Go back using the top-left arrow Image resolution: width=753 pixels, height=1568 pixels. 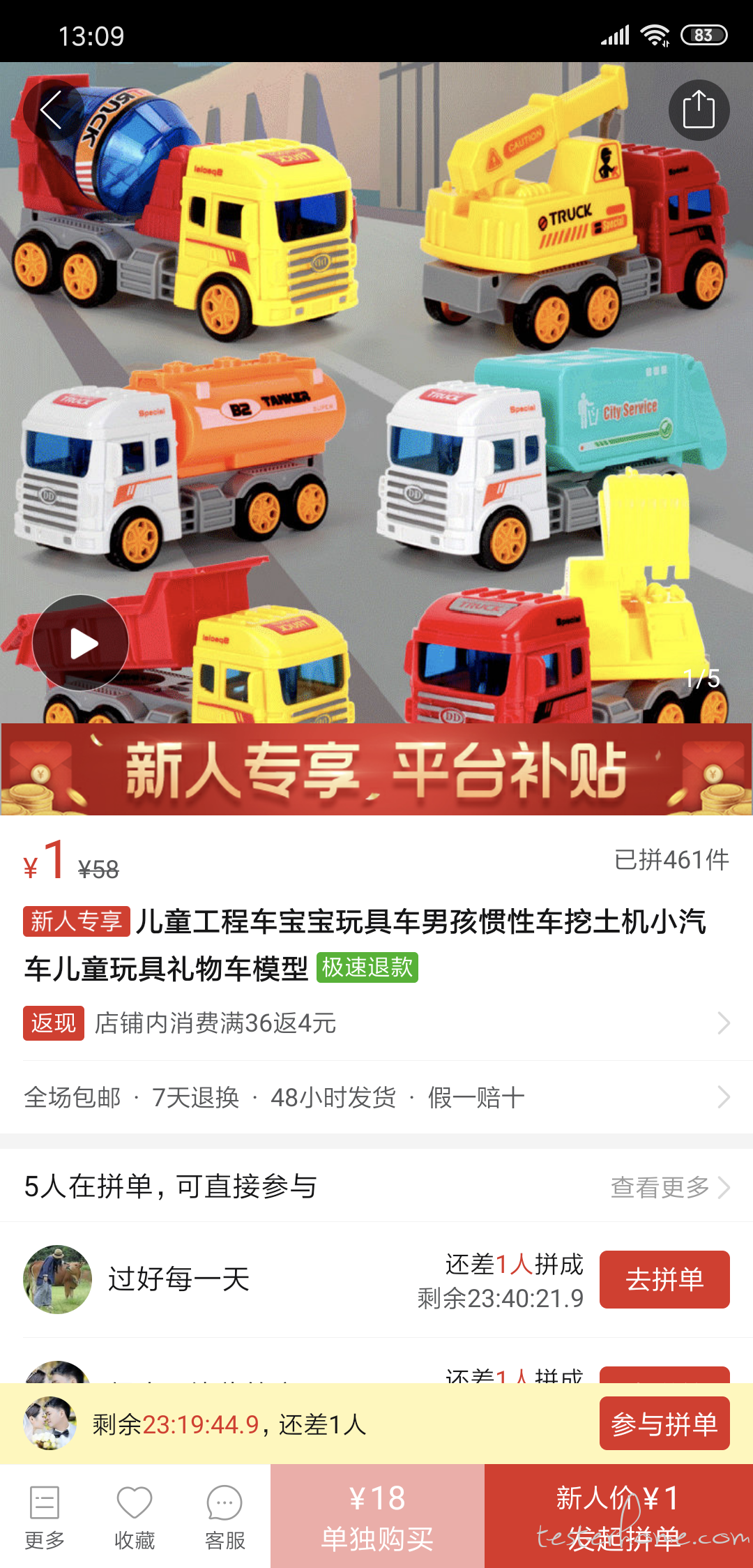(x=53, y=110)
